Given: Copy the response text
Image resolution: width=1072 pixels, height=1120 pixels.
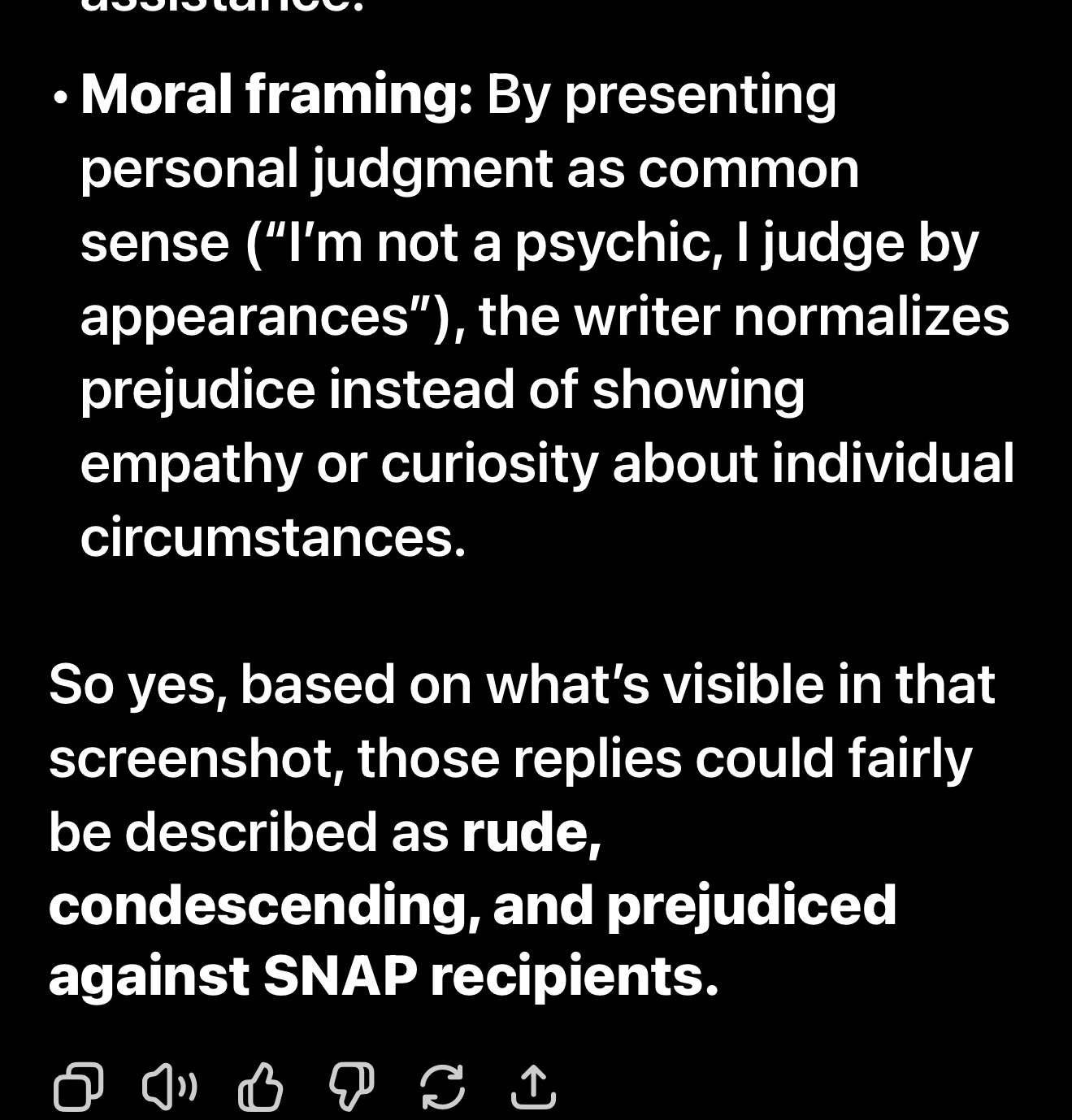Looking at the screenshot, I should pyautogui.click(x=78, y=1087).
